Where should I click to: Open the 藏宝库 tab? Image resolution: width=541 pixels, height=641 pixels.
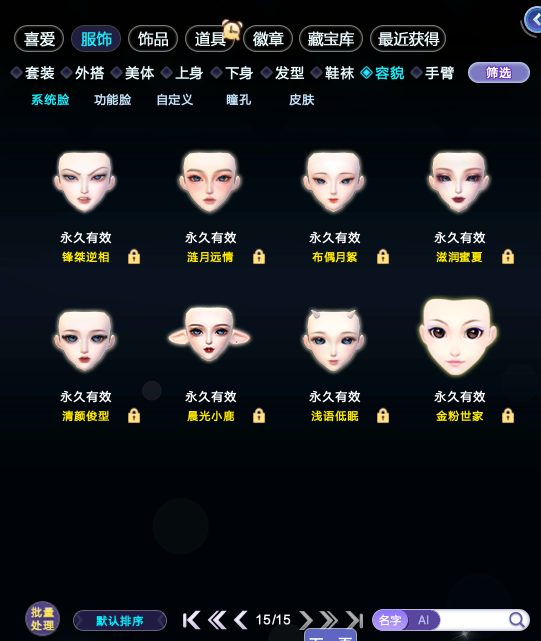(x=330, y=39)
